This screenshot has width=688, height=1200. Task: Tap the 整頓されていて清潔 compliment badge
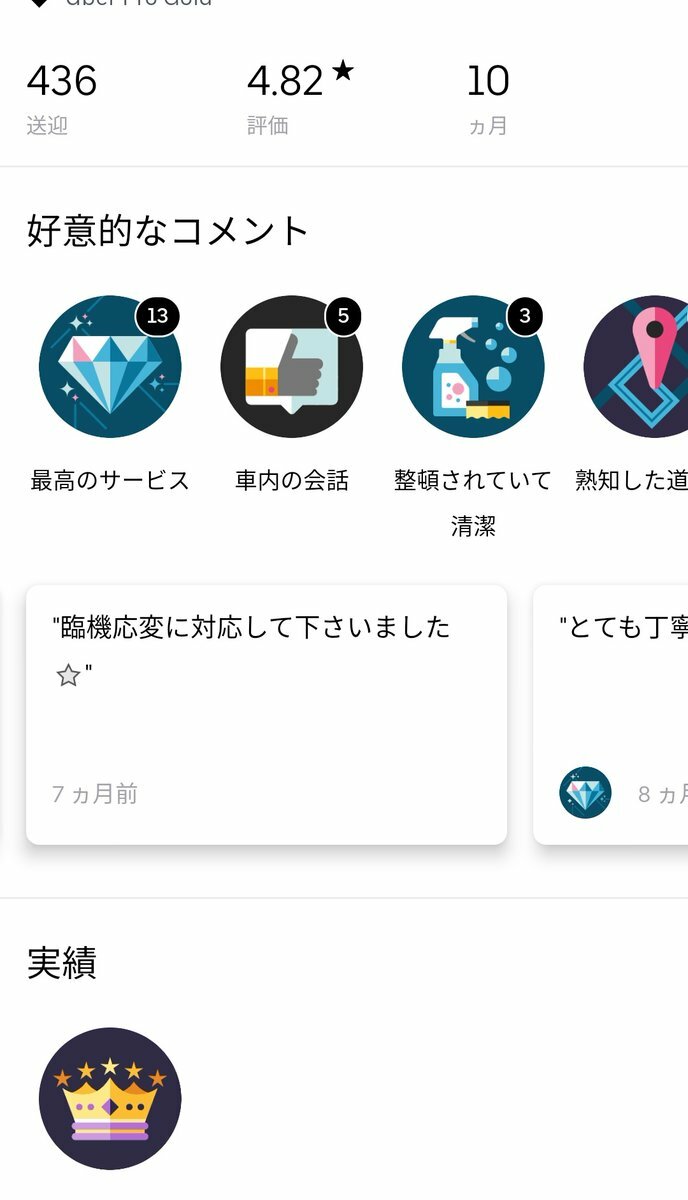(x=473, y=367)
